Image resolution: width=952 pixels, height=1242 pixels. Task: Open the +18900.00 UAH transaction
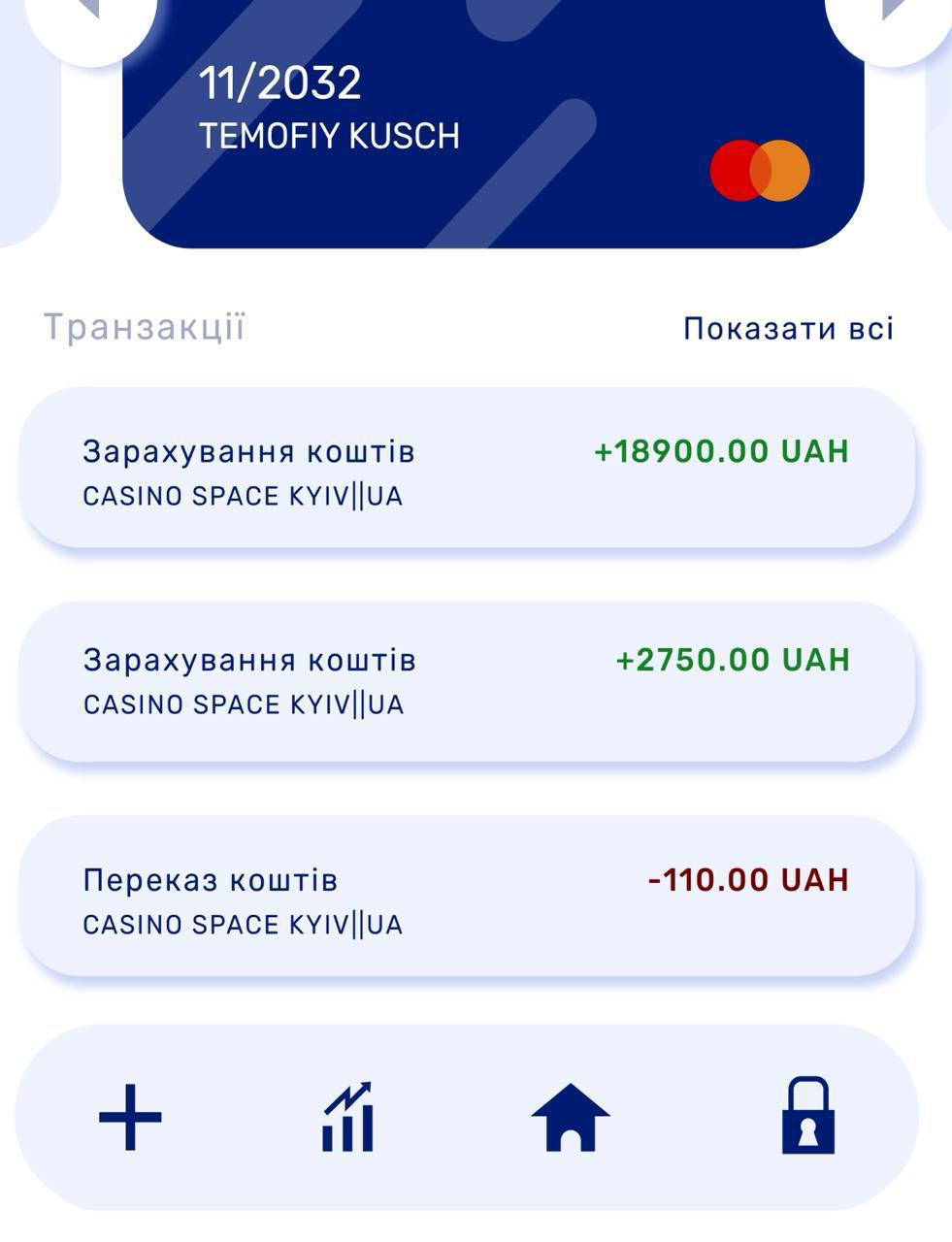[467, 470]
